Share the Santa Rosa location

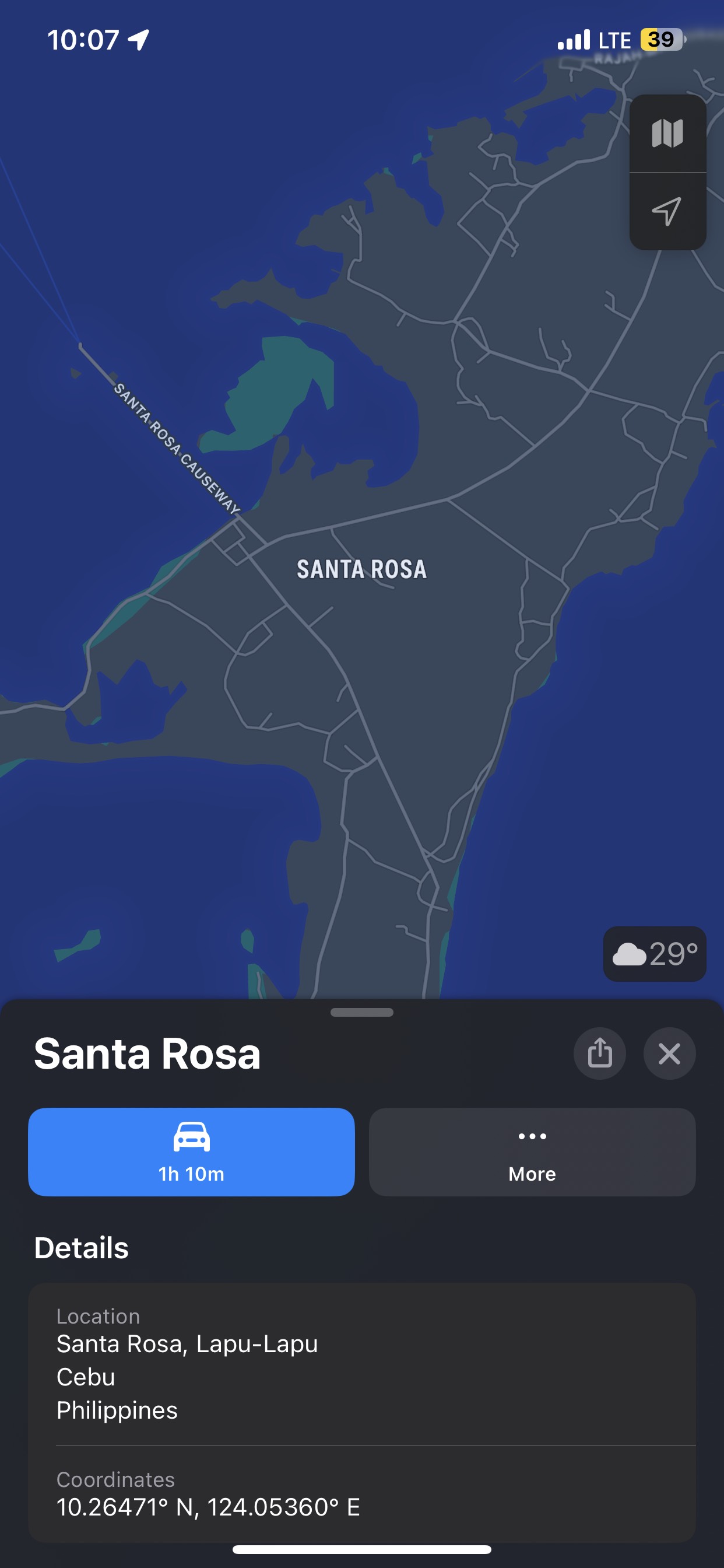point(599,1053)
